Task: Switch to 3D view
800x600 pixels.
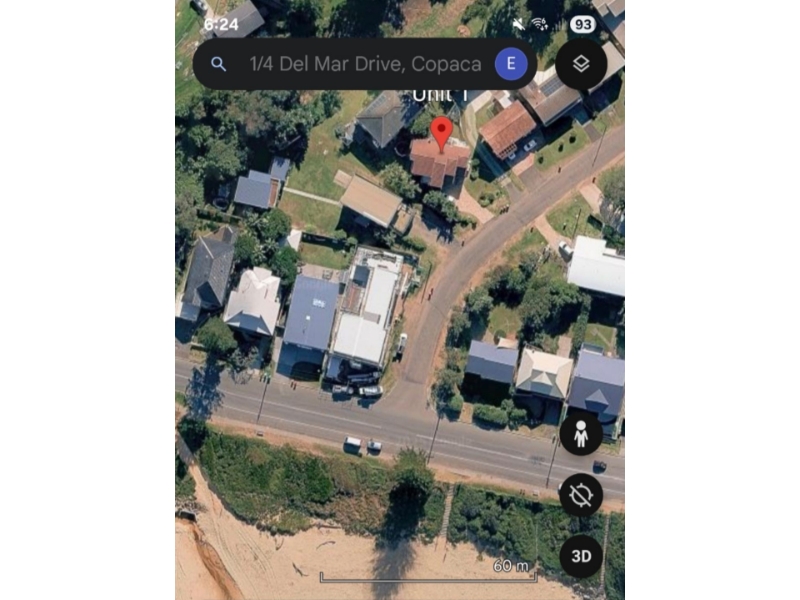Action: coord(581,556)
